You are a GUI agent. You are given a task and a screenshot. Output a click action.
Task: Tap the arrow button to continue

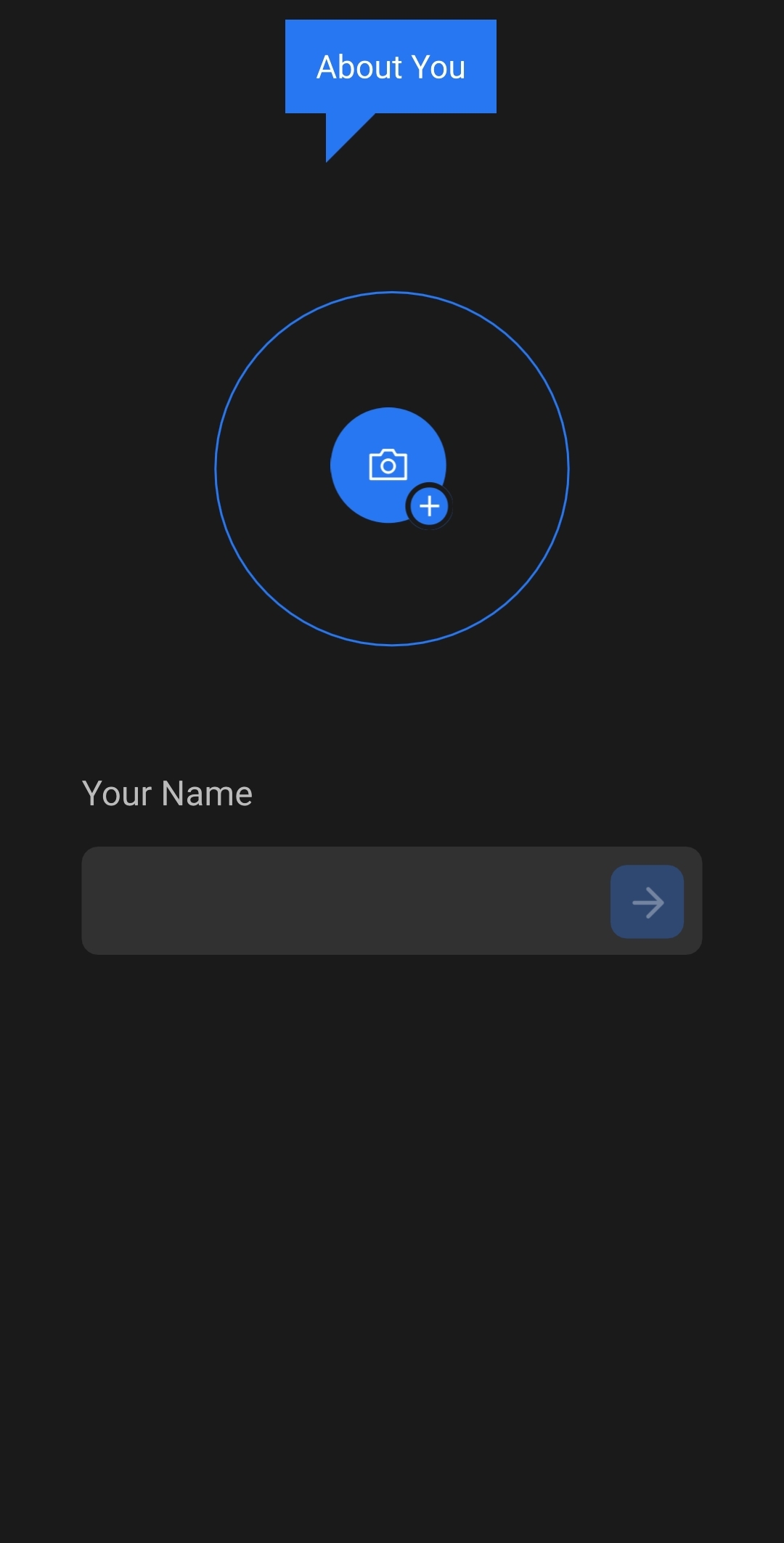click(x=647, y=902)
